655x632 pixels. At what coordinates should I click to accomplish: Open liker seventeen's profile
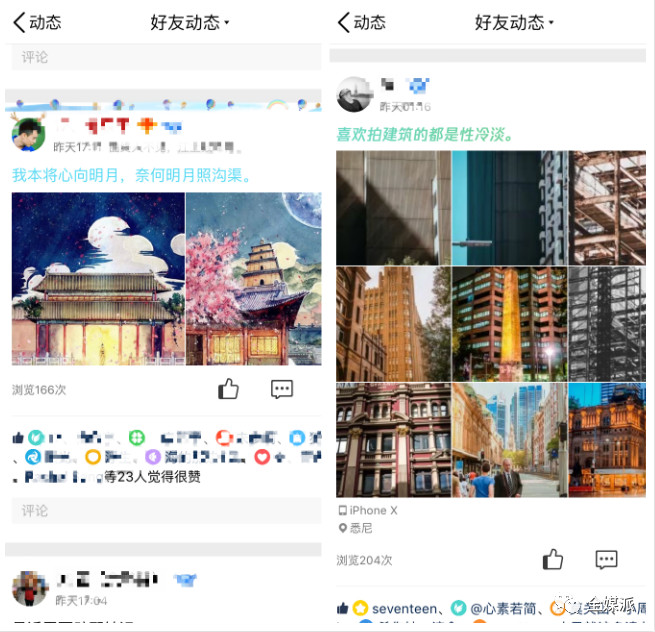(x=406, y=607)
